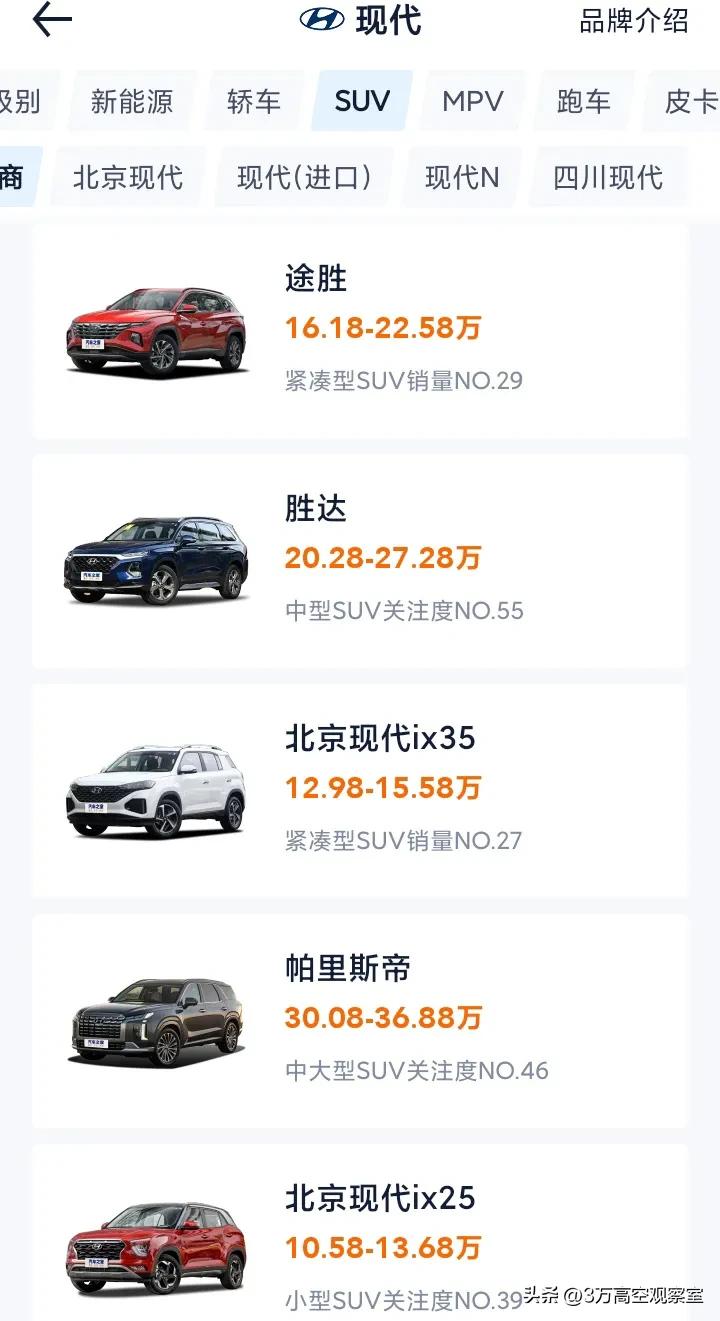720x1321 pixels.
Task: View 胜达 price range 20.28-27.28万
Action: pos(382,559)
